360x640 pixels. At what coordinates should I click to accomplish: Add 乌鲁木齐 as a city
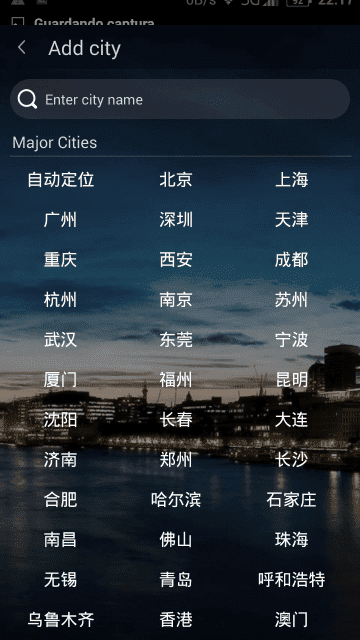coord(61,620)
